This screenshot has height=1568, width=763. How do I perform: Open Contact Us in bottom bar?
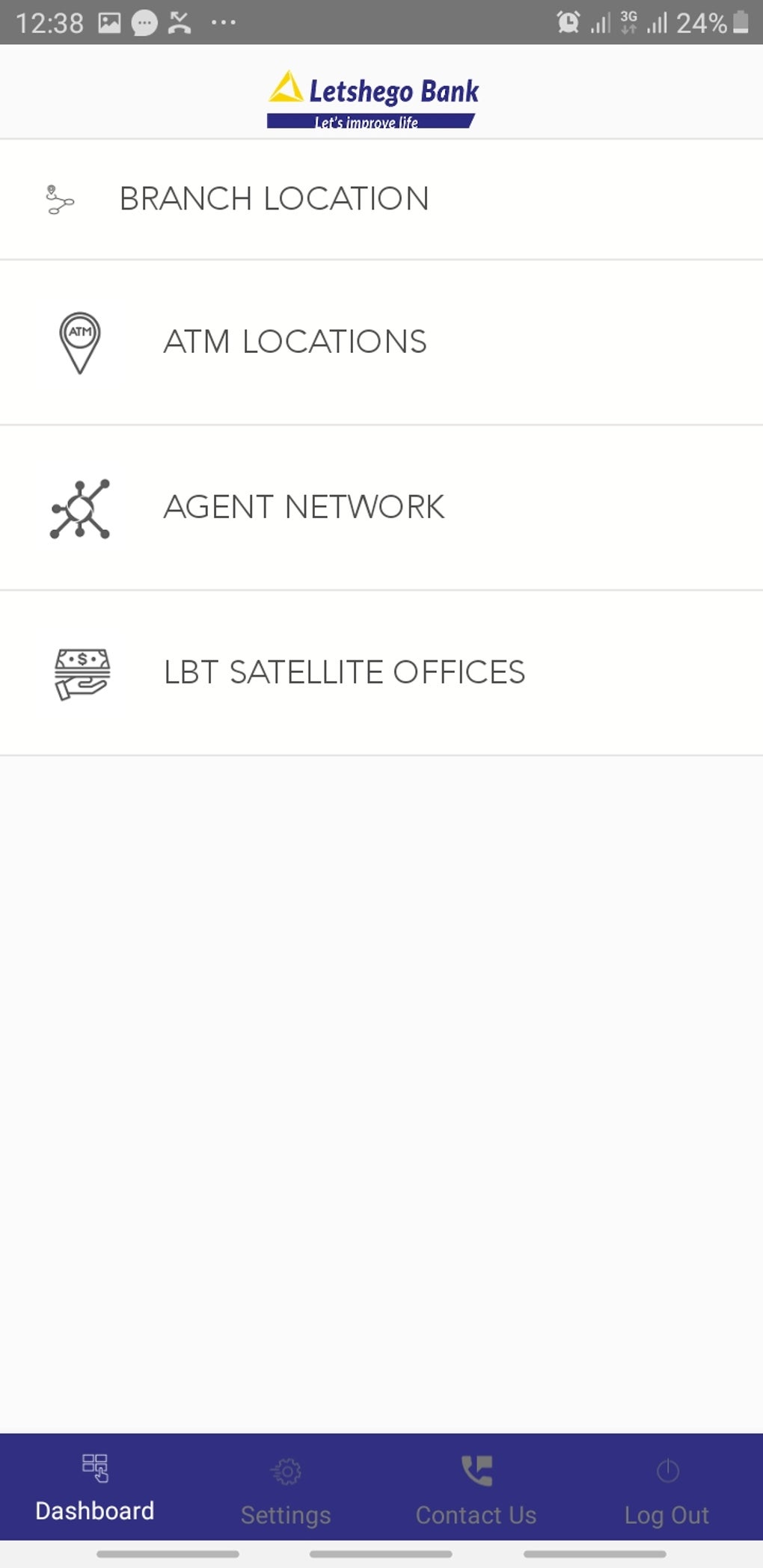[x=477, y=1489]
